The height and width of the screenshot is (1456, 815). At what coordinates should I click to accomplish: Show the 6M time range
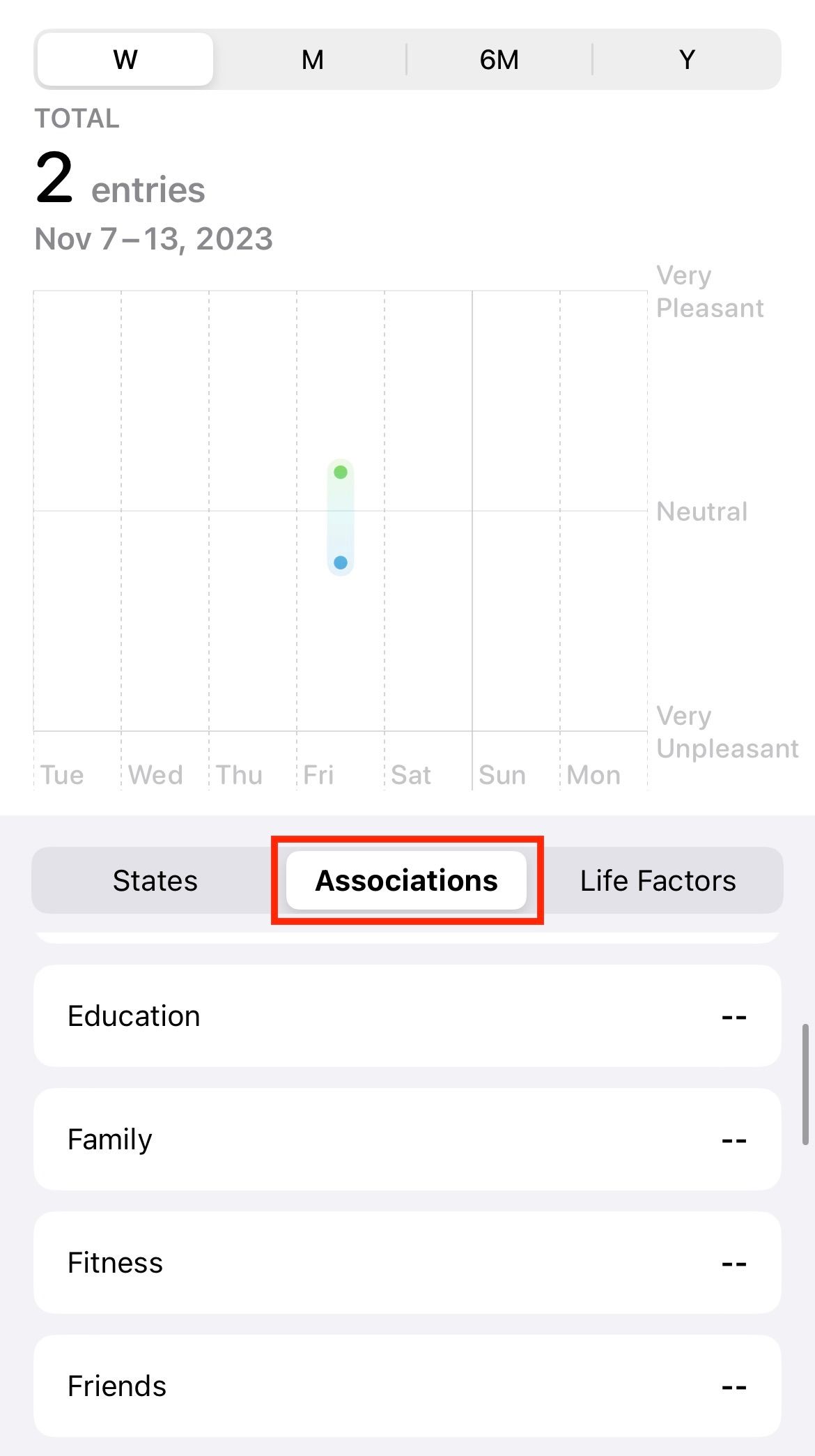[x=499, y=60]
